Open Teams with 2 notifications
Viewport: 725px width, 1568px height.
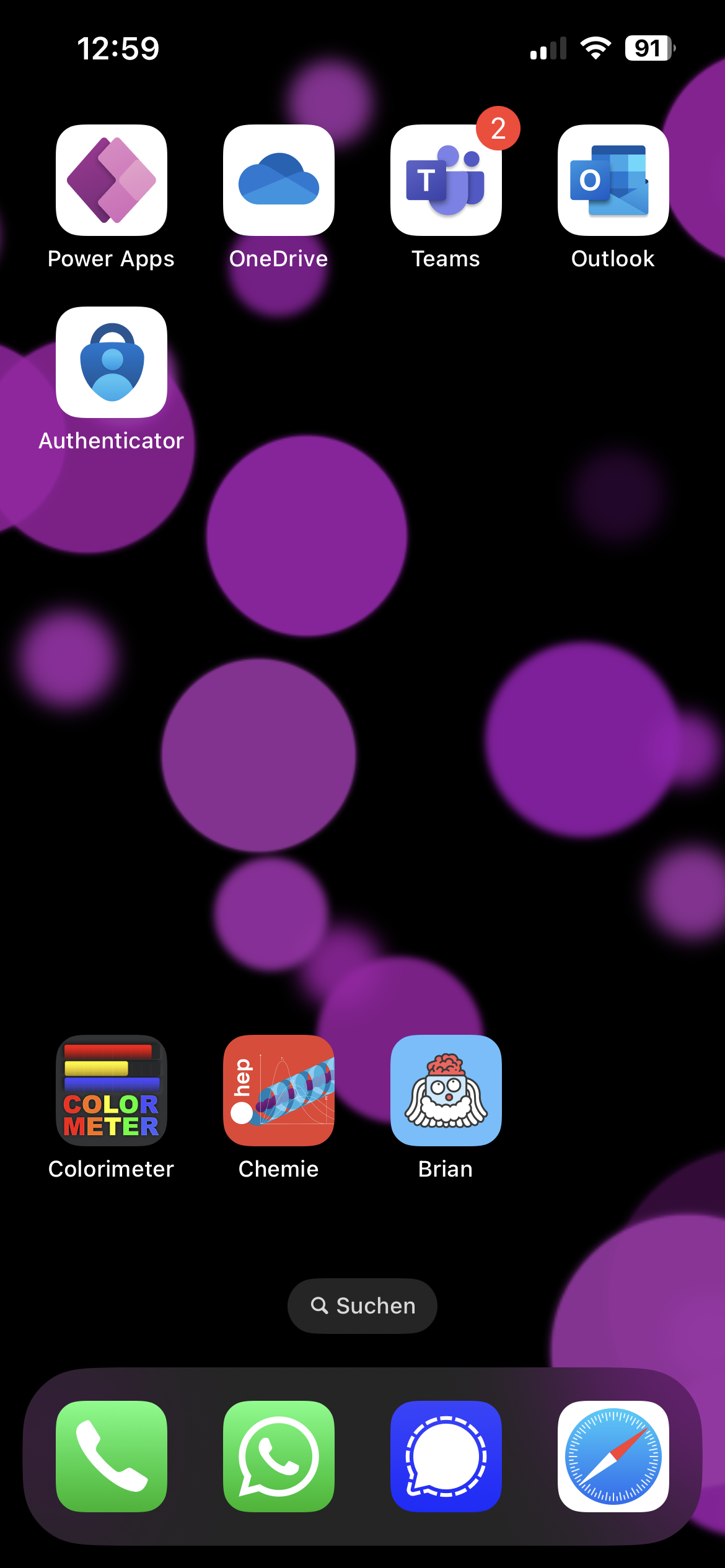pos(446,180)
